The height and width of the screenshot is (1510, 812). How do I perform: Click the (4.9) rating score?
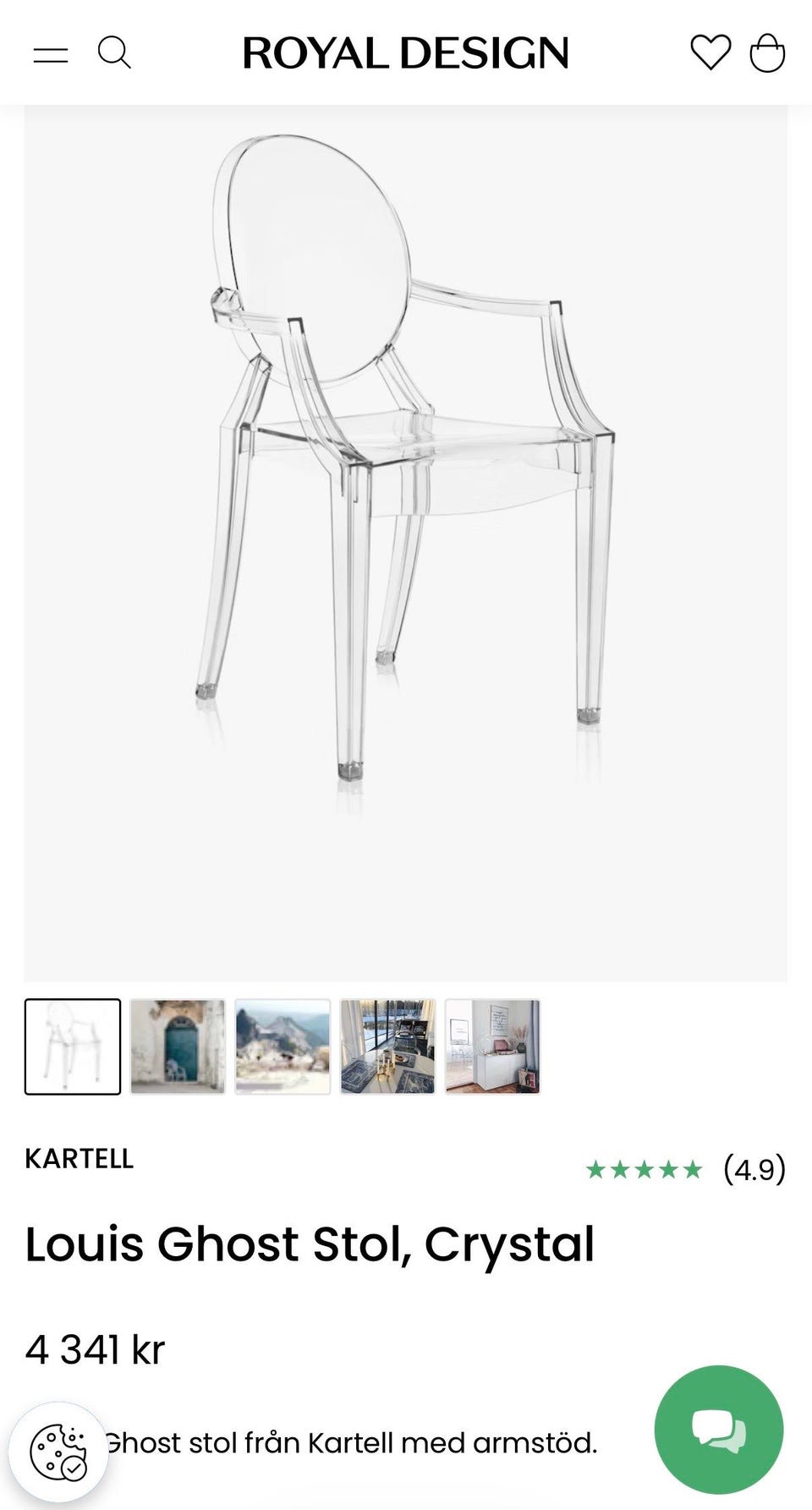pos(752,1171)
